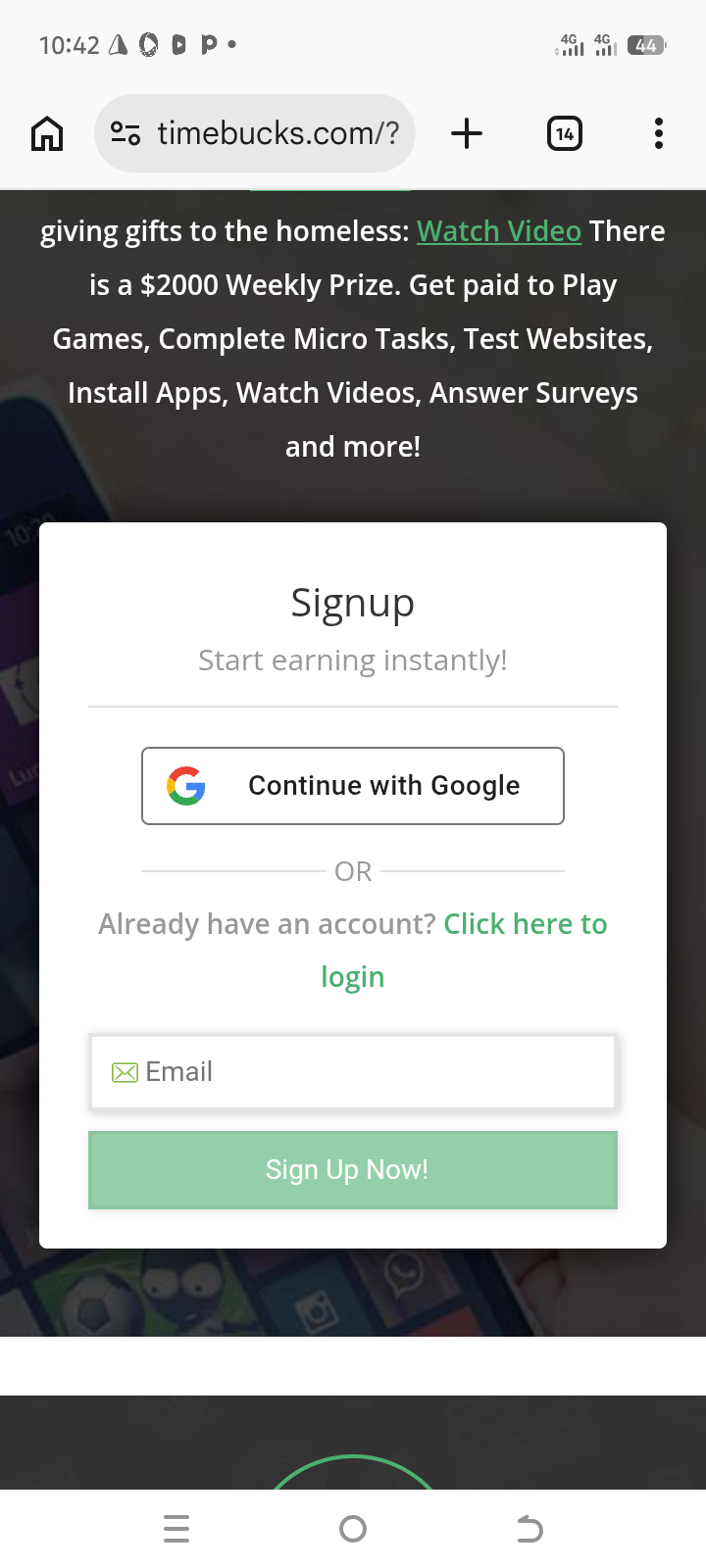Open the tab switcher showing 14 tabs
Screen dimensions: 706x1568
tap(564, 133)
